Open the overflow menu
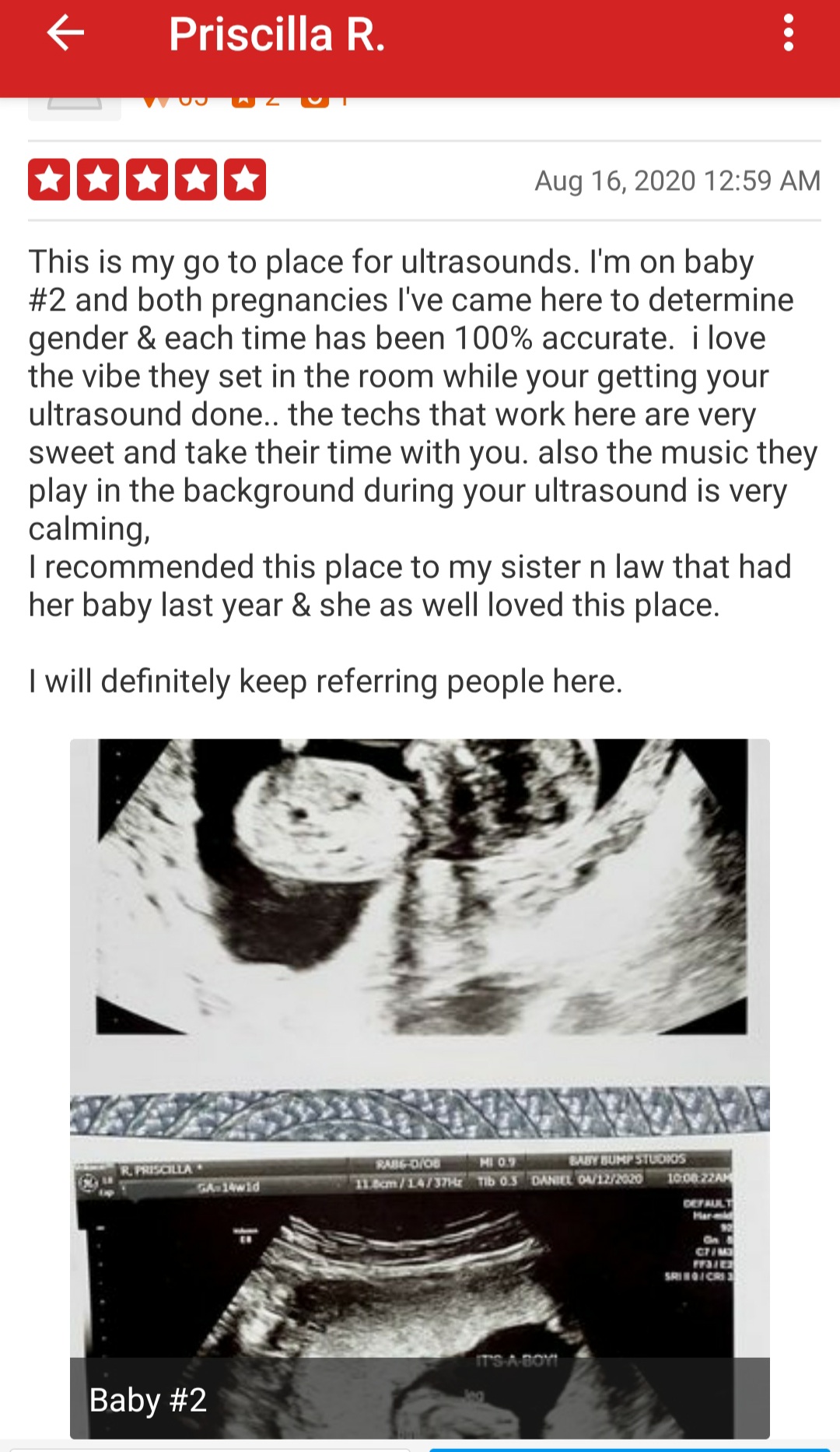The width and height of the screenshot is (840, 1452). (x=788, y=34)
